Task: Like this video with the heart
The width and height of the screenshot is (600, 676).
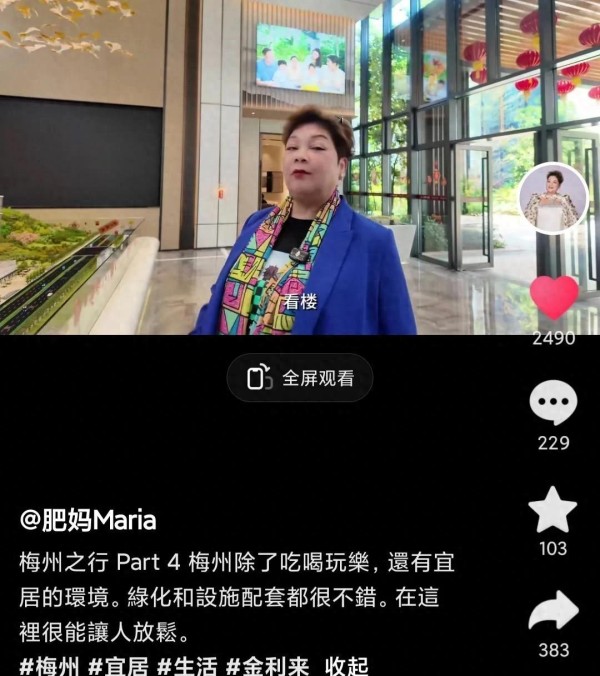Action: click(x=553, y=297)
